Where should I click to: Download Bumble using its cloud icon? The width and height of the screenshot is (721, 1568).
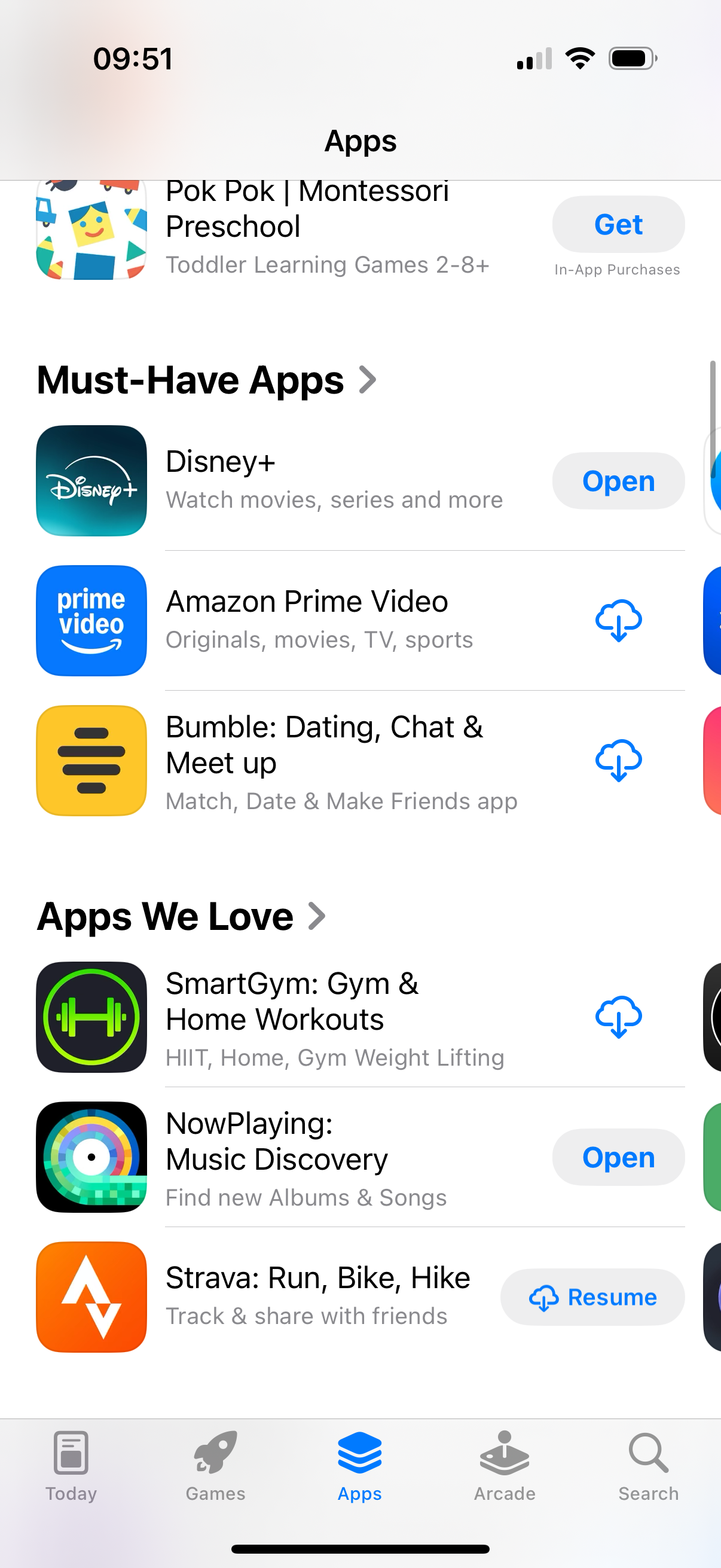[618, 760]
